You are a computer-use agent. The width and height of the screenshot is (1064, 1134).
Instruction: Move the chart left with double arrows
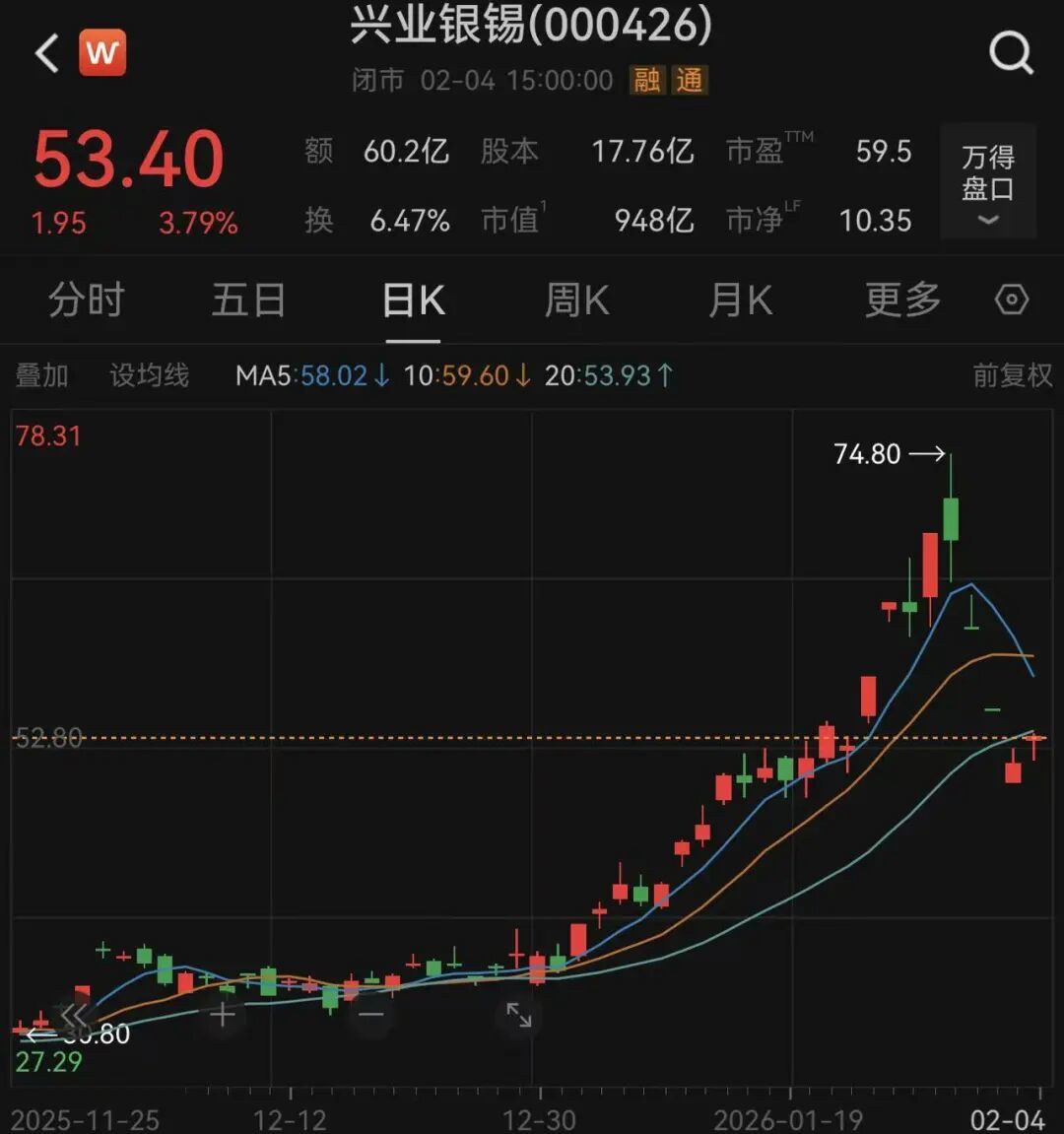pos(74,1015)
